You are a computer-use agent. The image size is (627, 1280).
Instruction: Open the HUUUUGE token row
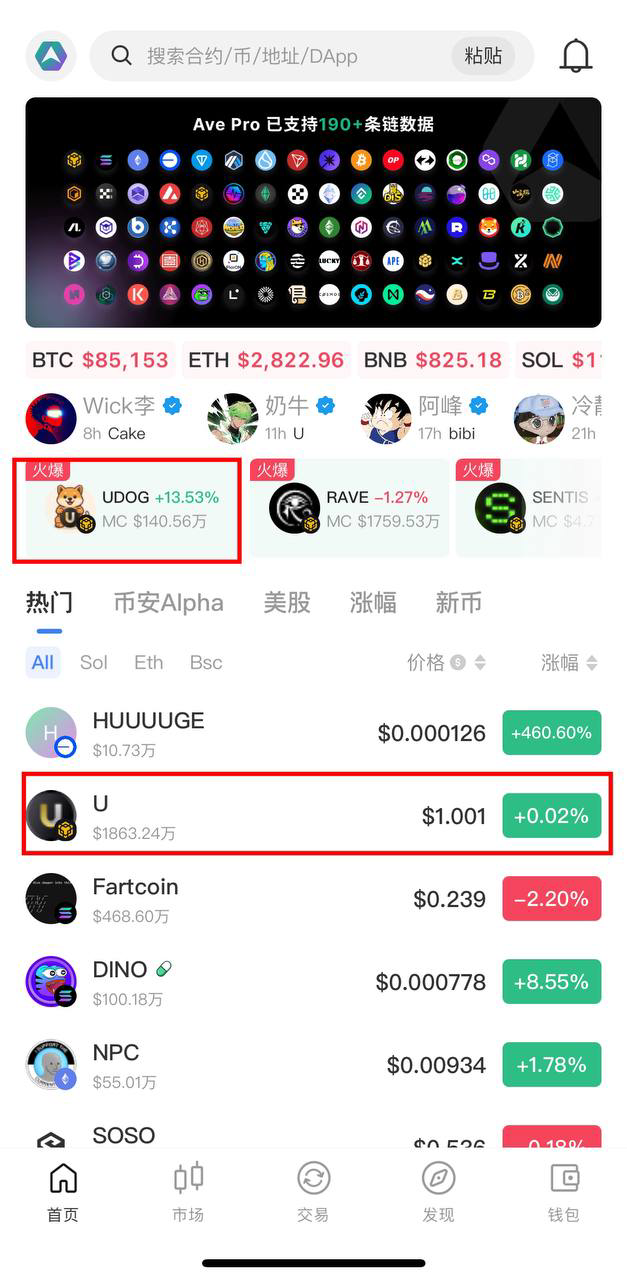point(313,733)
